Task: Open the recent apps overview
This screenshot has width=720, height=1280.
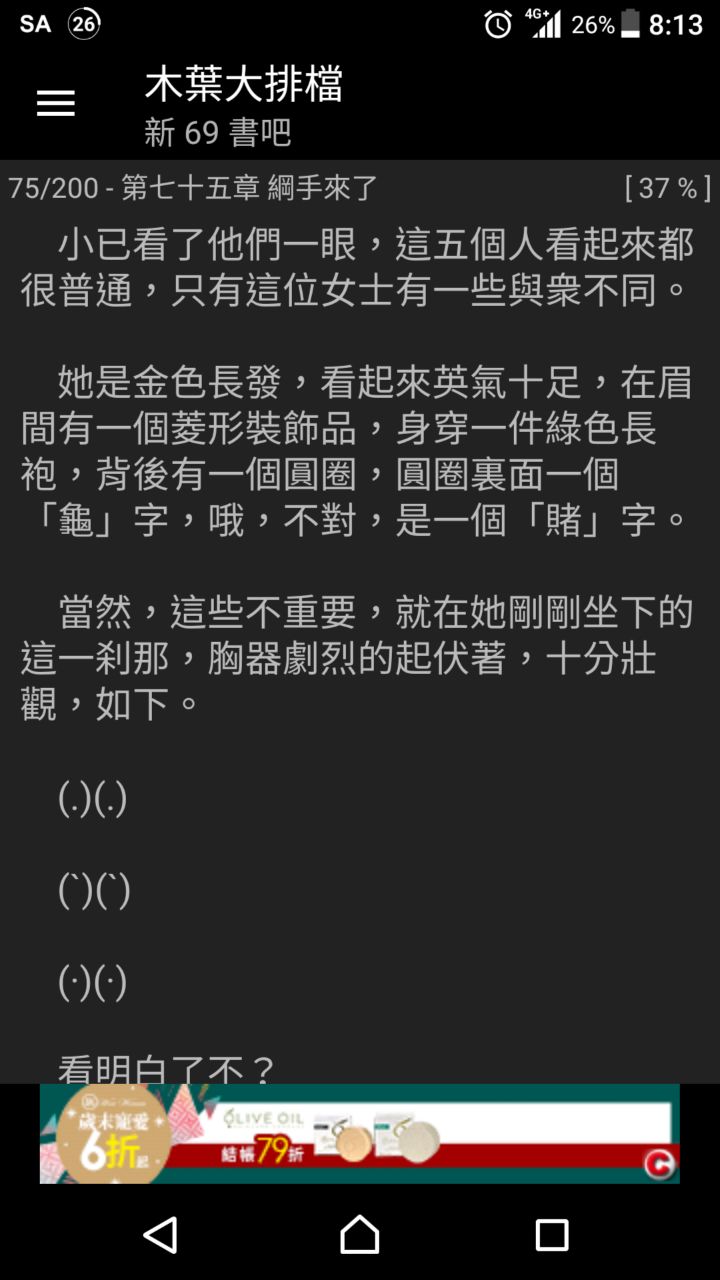Action: click(551, 1234)
